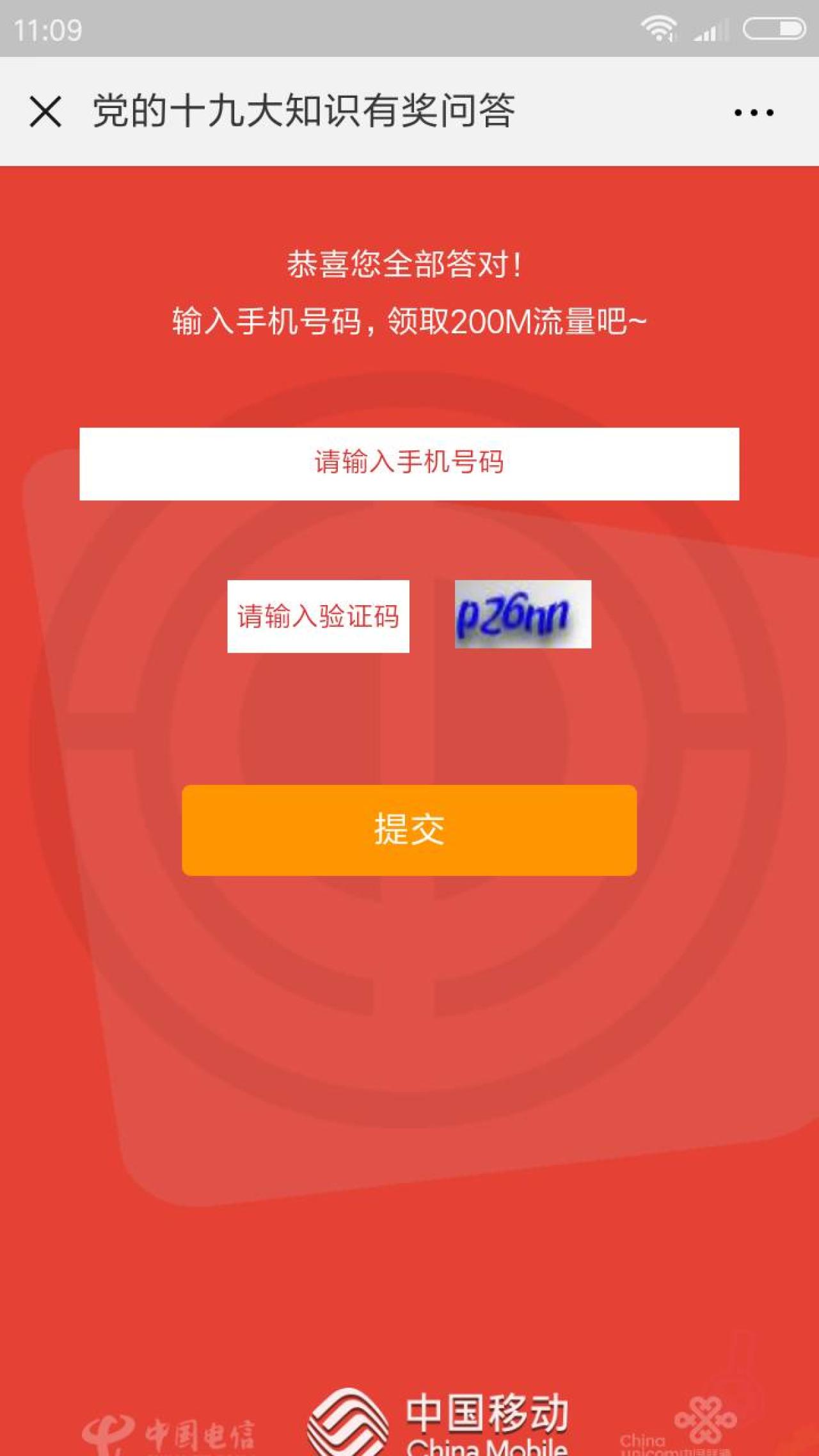Open the three-dot overflow menu

point(754,113)
